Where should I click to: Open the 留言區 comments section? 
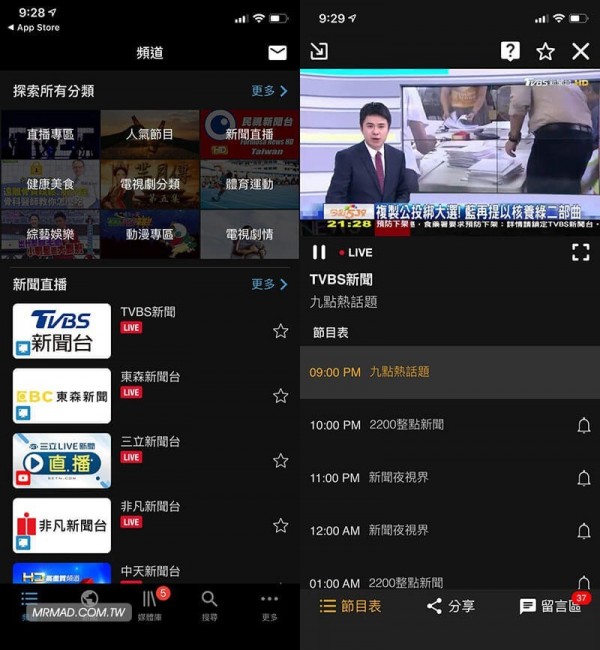[550, 606]
